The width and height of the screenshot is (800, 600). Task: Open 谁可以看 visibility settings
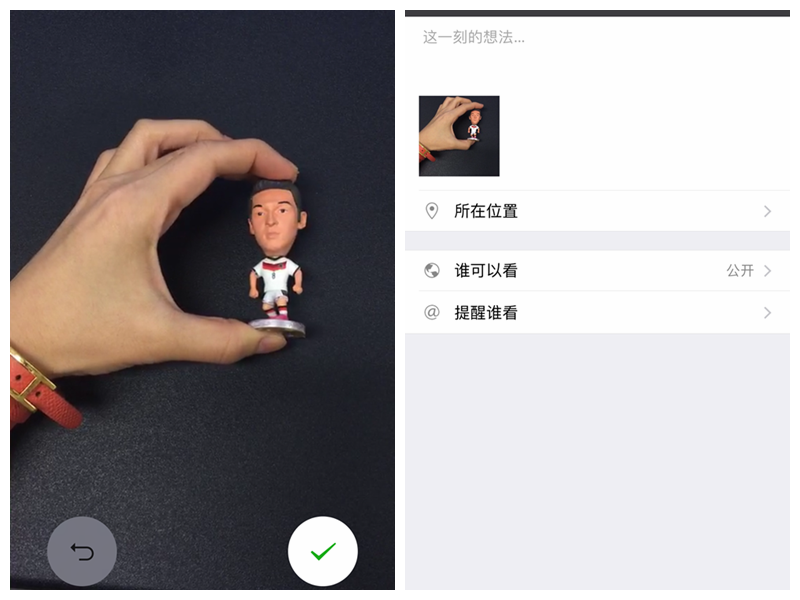598,271
